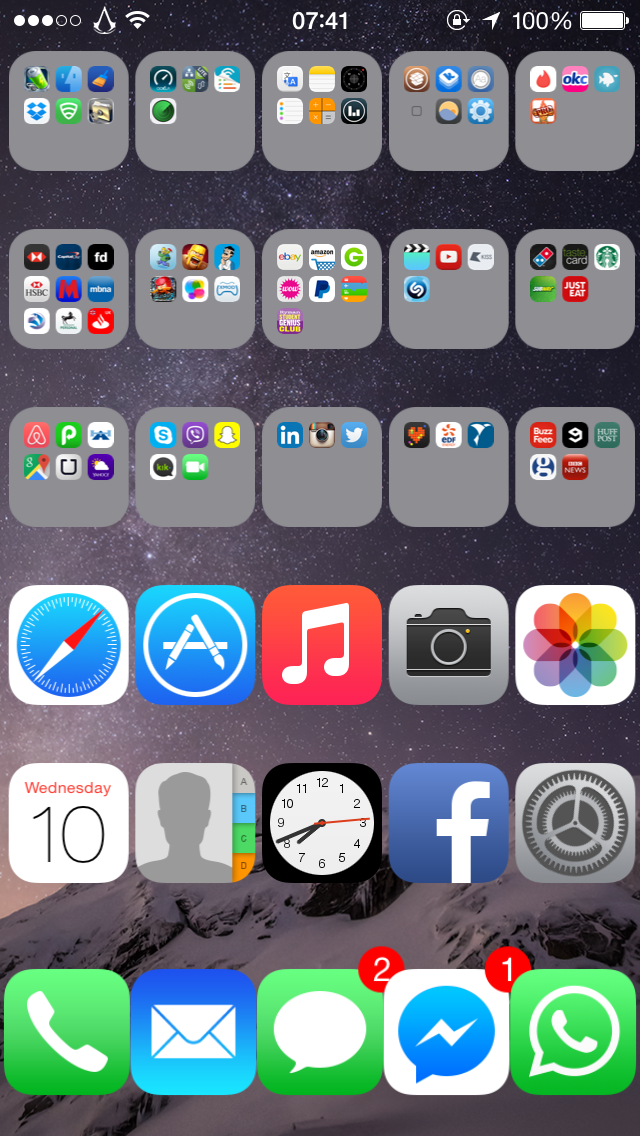Launch WhatsApp from the dock

573,1032
